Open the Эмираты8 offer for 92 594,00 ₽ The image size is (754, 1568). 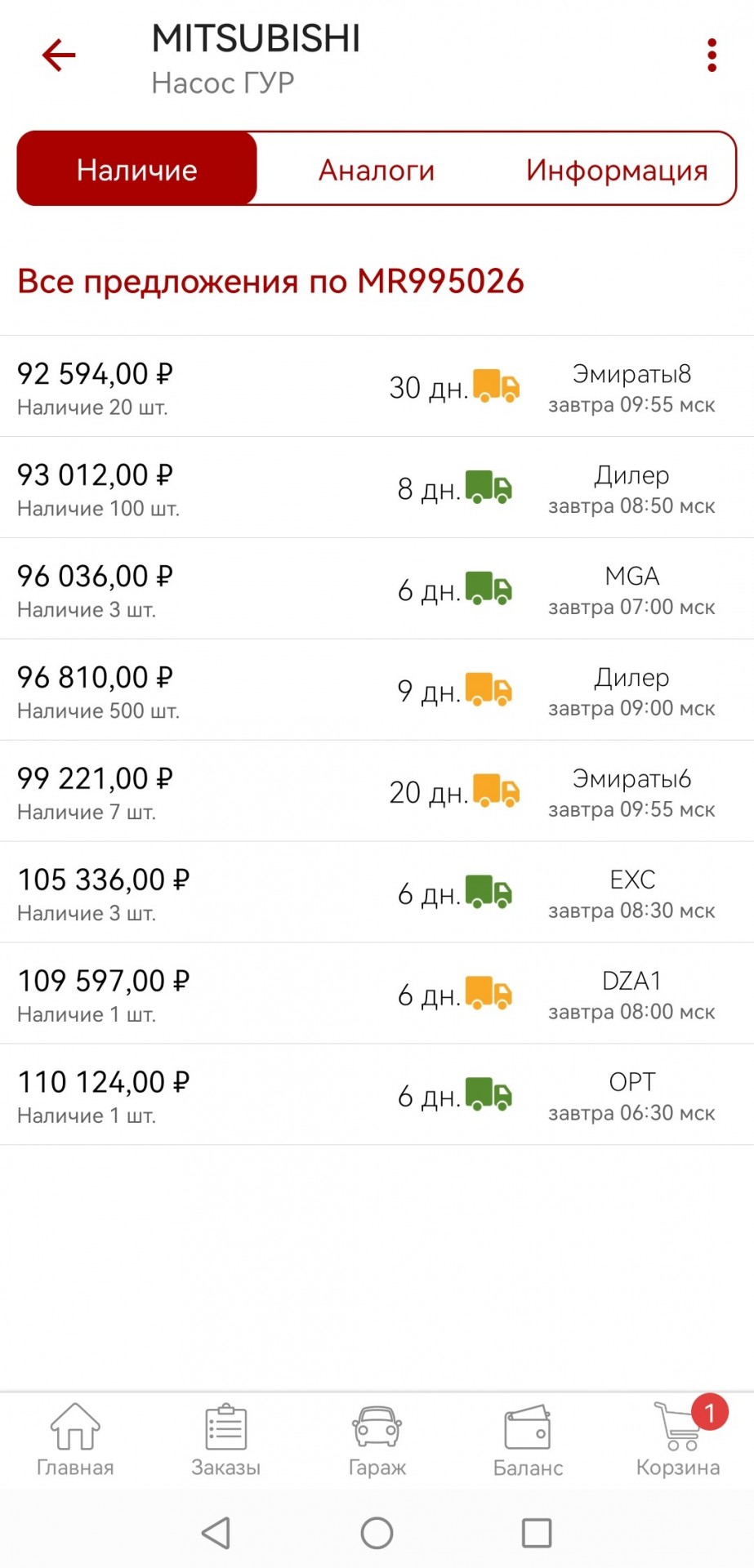[377, 386]
